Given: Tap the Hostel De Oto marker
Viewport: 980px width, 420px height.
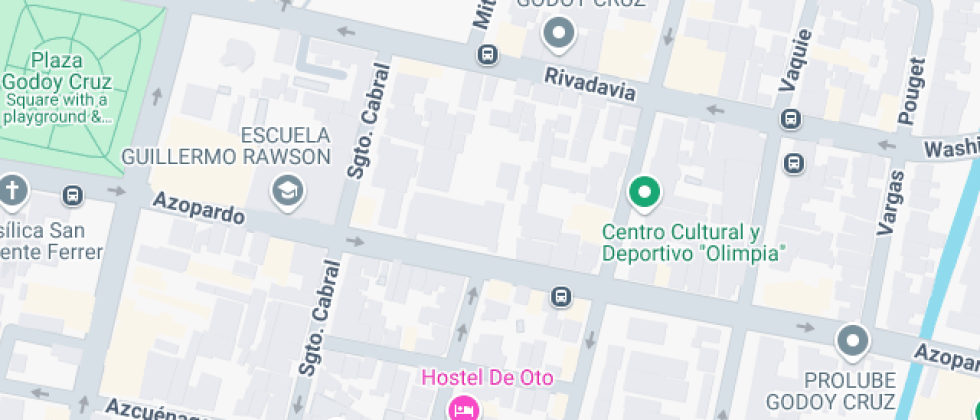Looking at the screenshot, I should pos(463,407).
